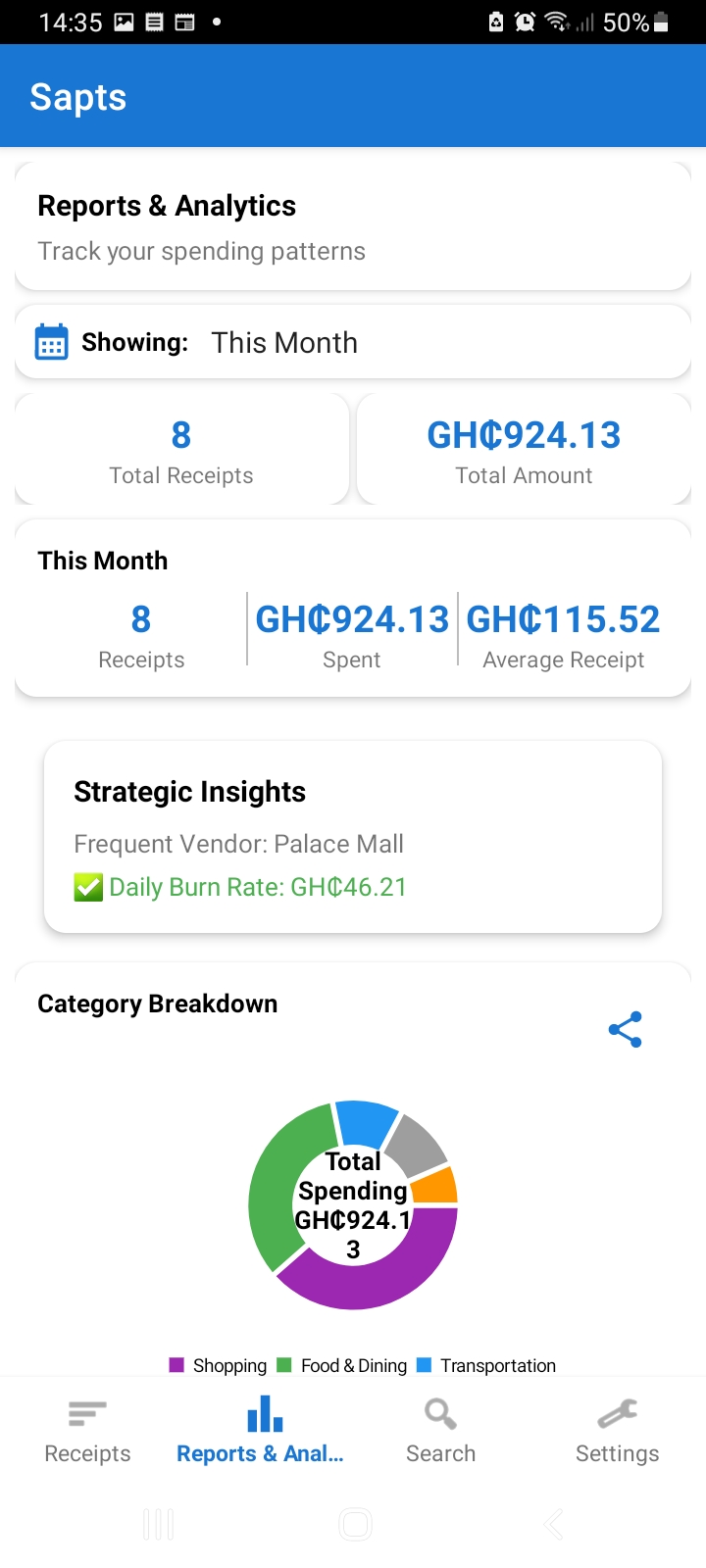
Task: Tap the share icon in Category Breakdown
Action: [626, 1029]
